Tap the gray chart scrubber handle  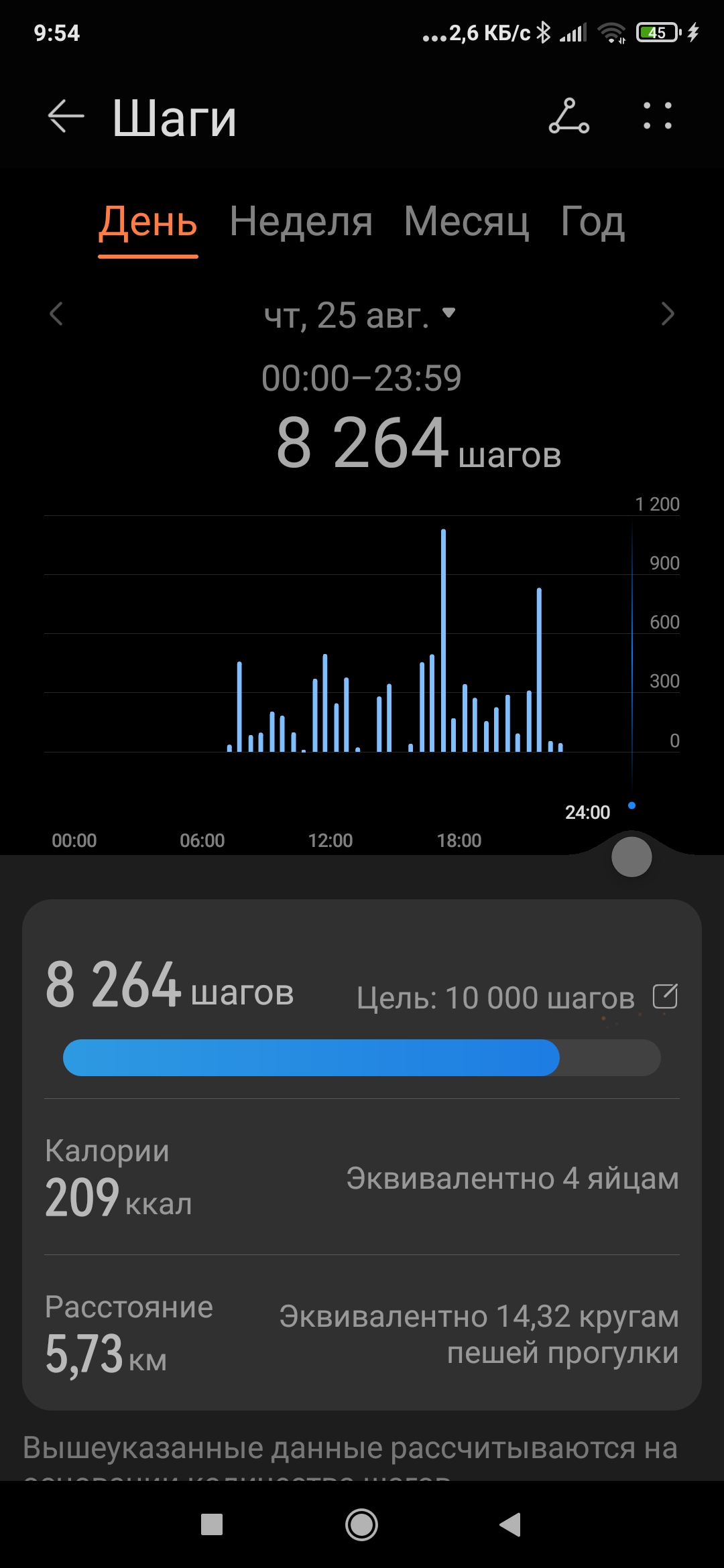pos(631,857)
